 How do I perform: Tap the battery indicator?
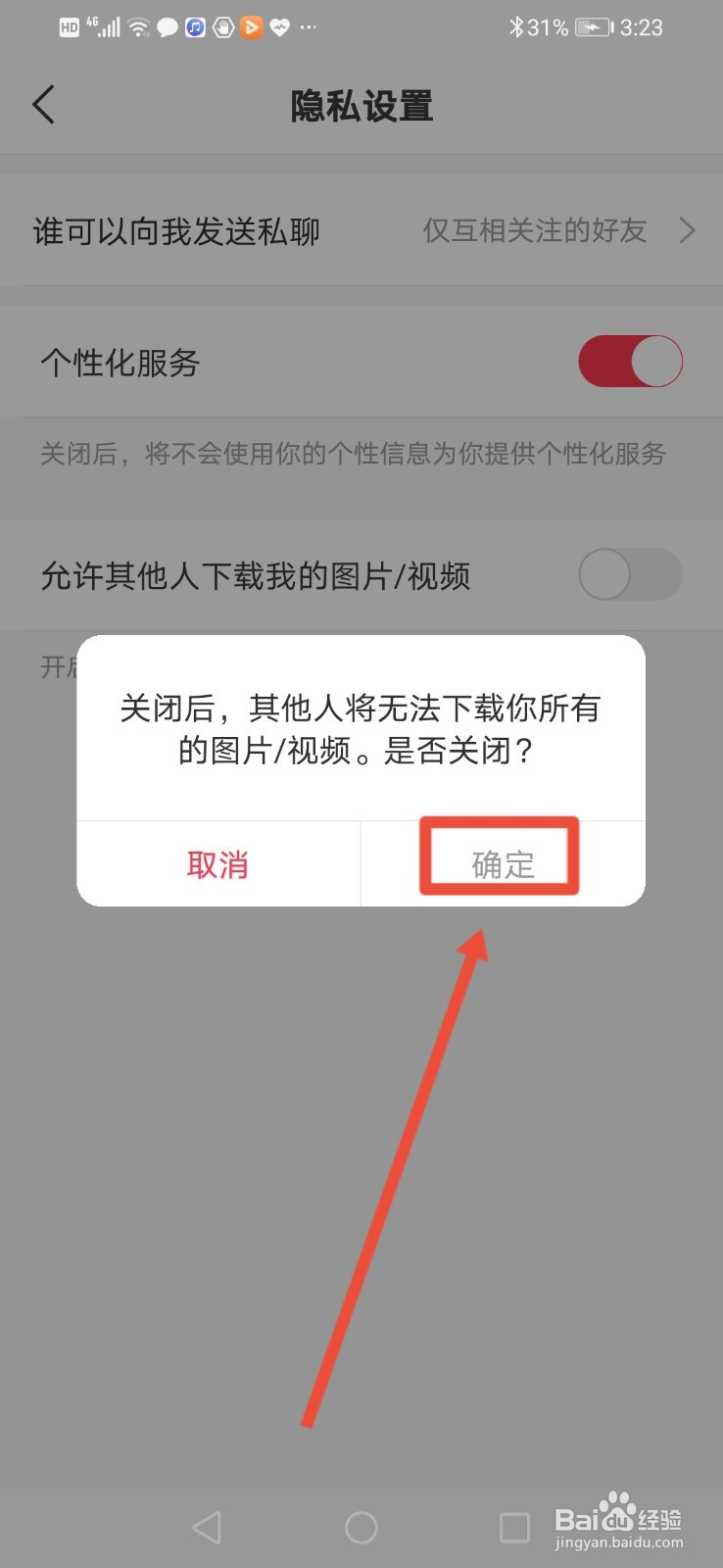pos(593,27)
